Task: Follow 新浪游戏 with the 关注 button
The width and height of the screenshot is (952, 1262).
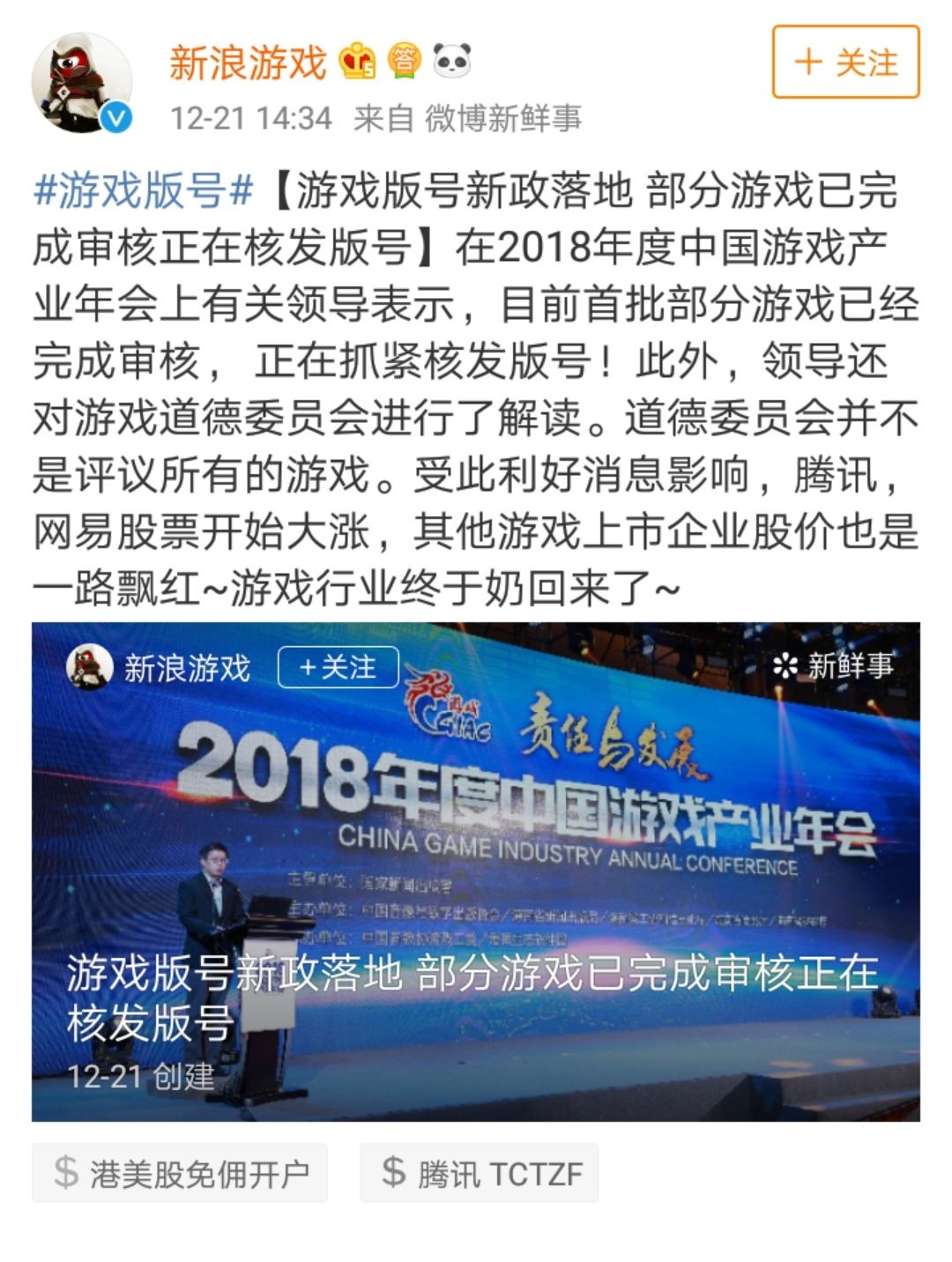Action: (845, 62)
